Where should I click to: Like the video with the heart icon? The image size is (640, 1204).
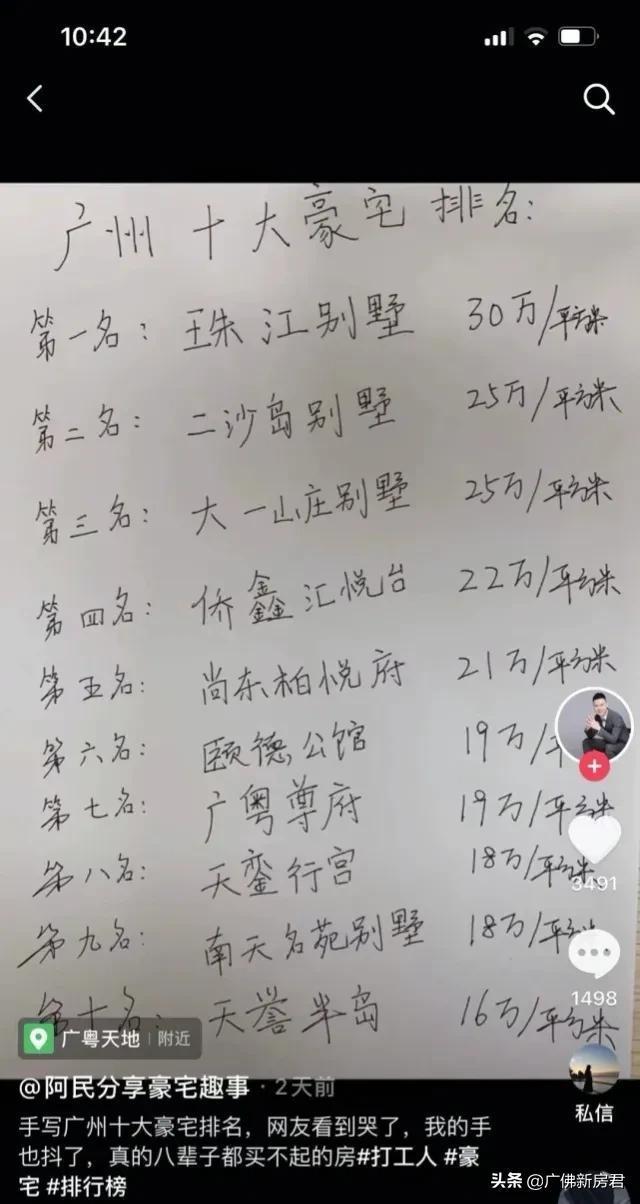594,838
